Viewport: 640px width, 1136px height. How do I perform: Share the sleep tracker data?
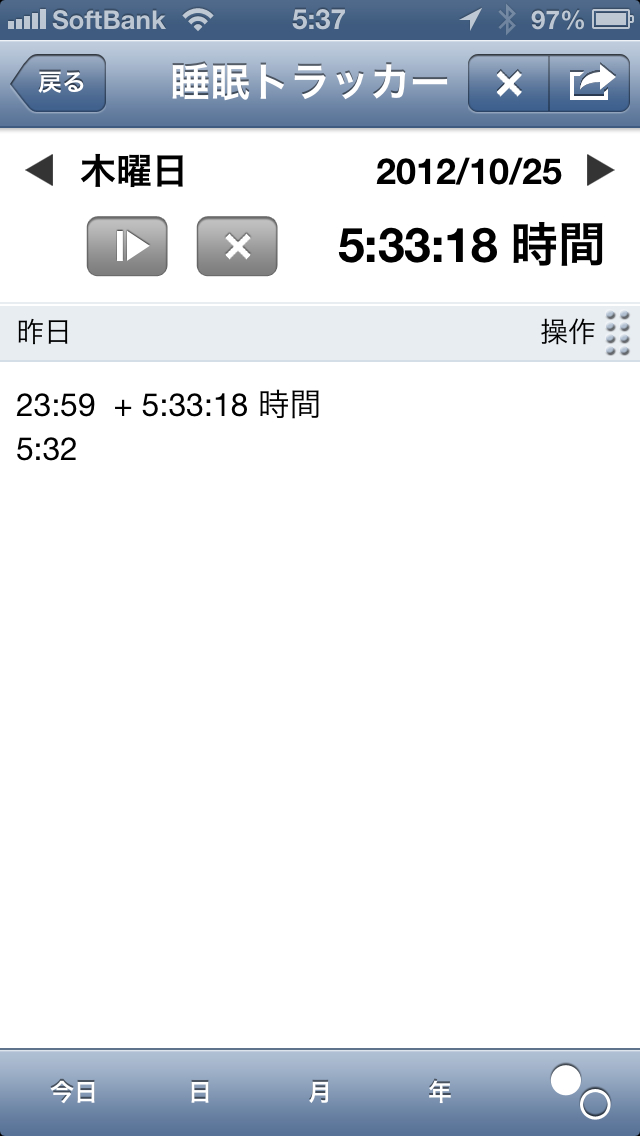pyautogui.click(x=590, y=84)
